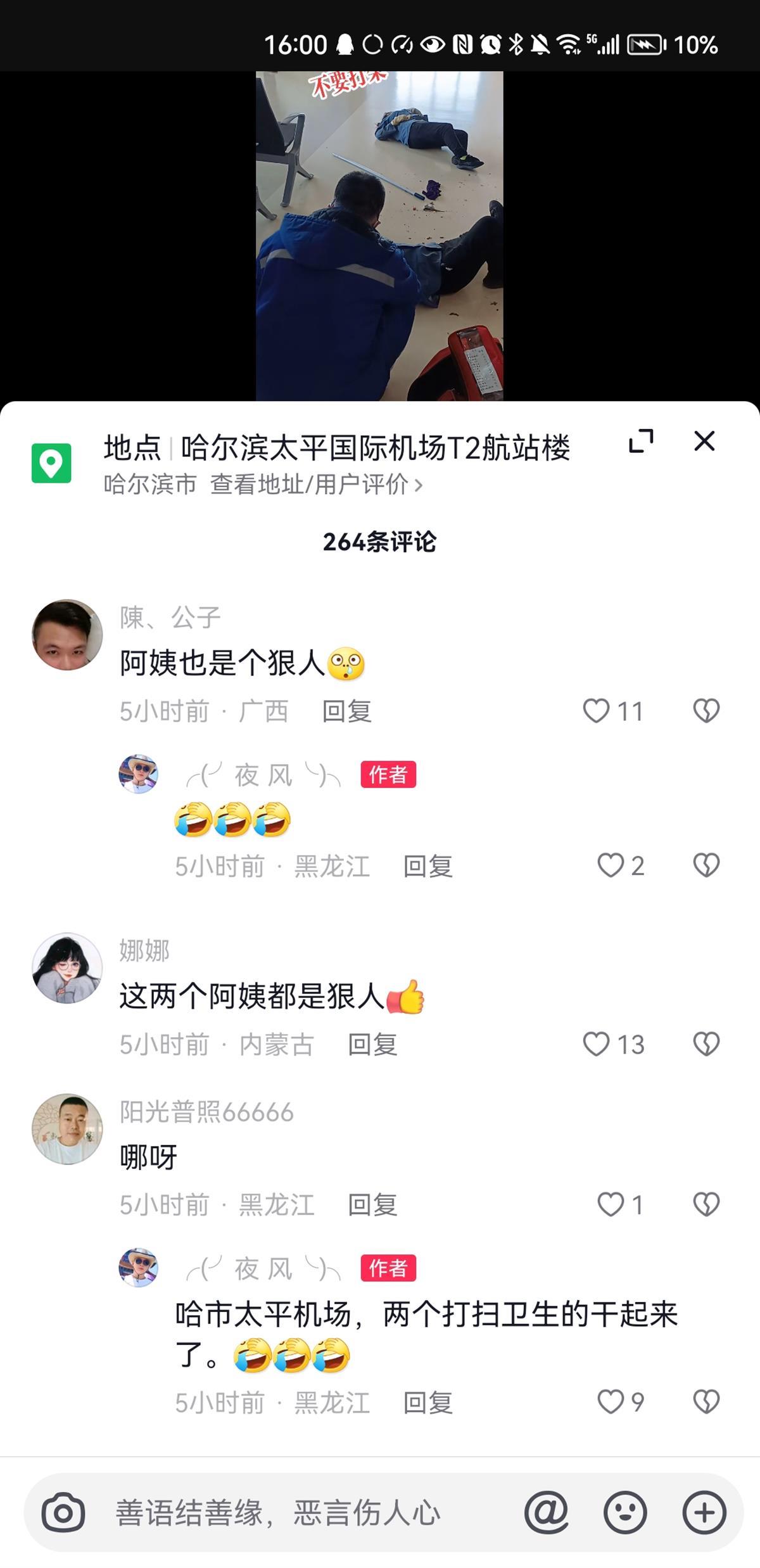Close the comments panel

click(x=704, y=442)
